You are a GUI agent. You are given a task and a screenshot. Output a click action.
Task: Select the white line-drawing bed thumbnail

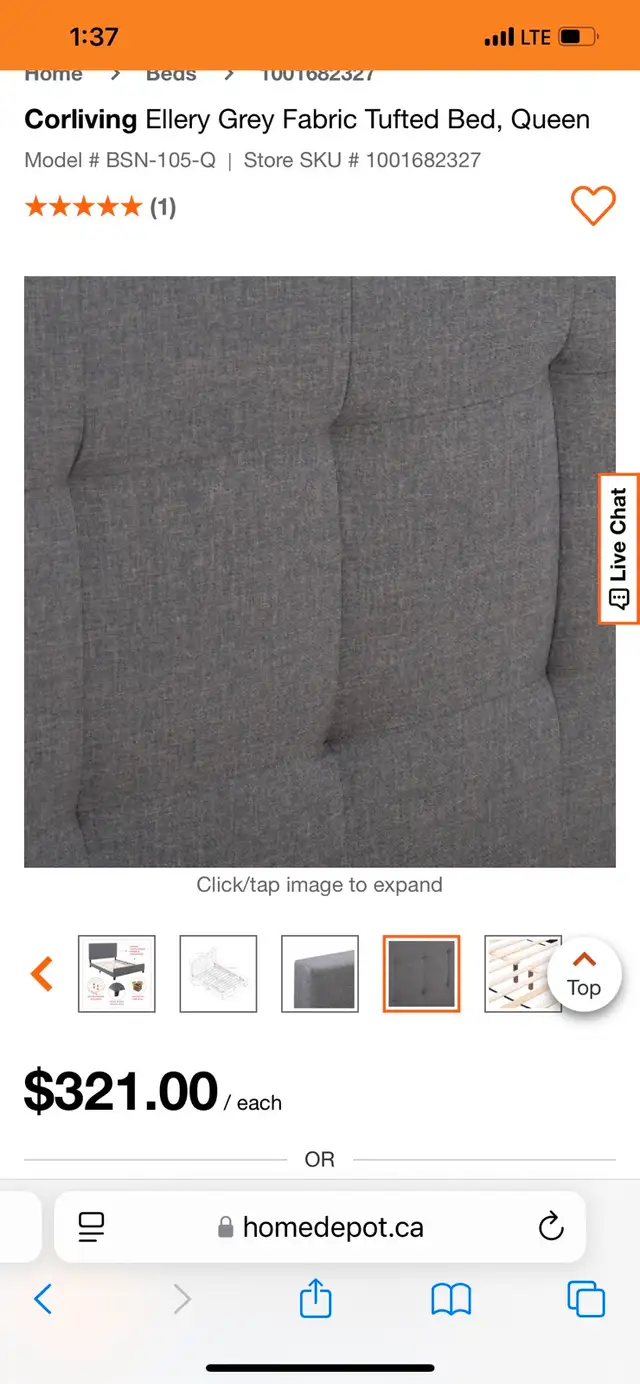(218, 974)
